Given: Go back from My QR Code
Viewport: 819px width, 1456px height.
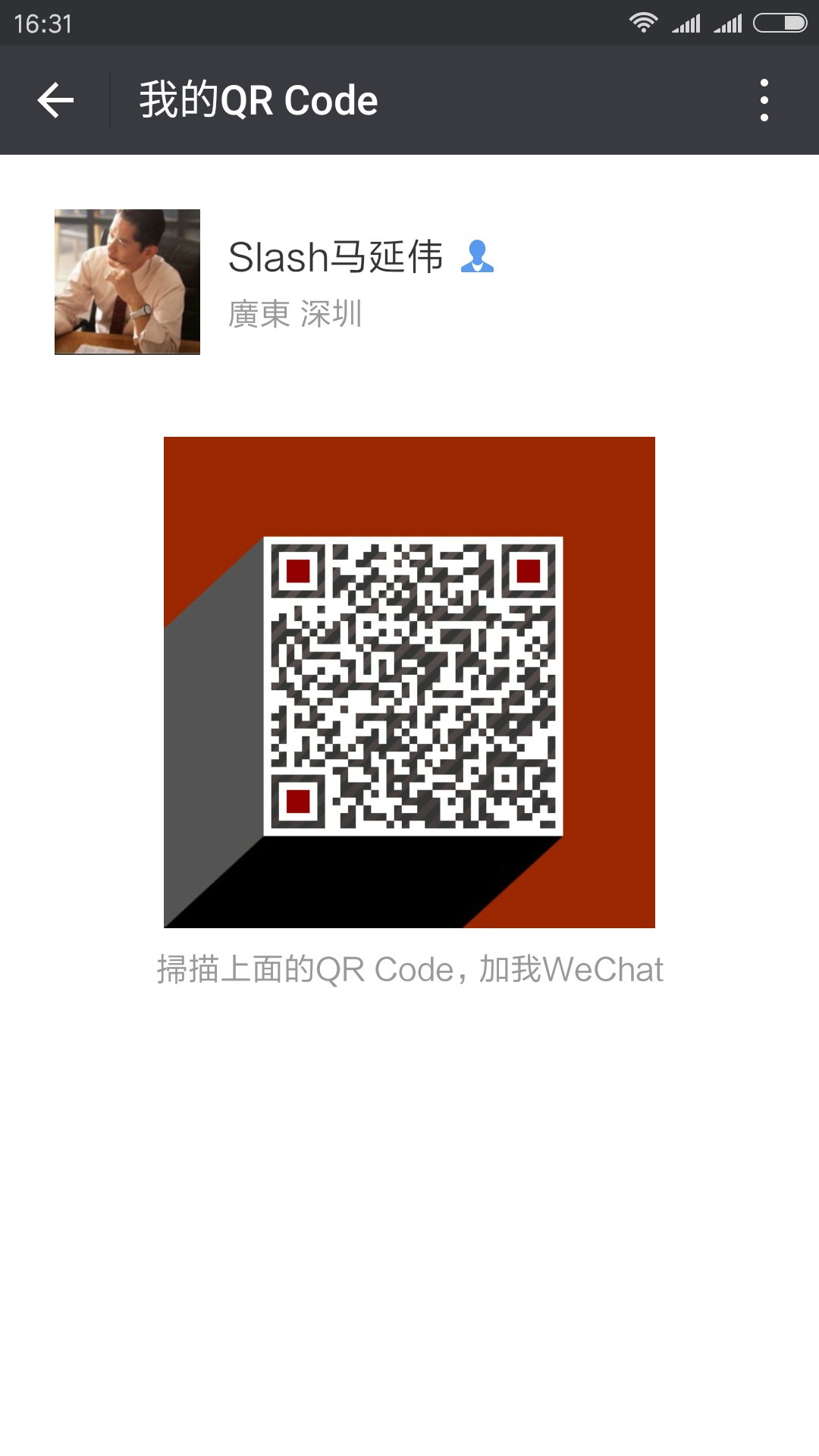Looking at the screenshot, I should click(x=55, y=100).
